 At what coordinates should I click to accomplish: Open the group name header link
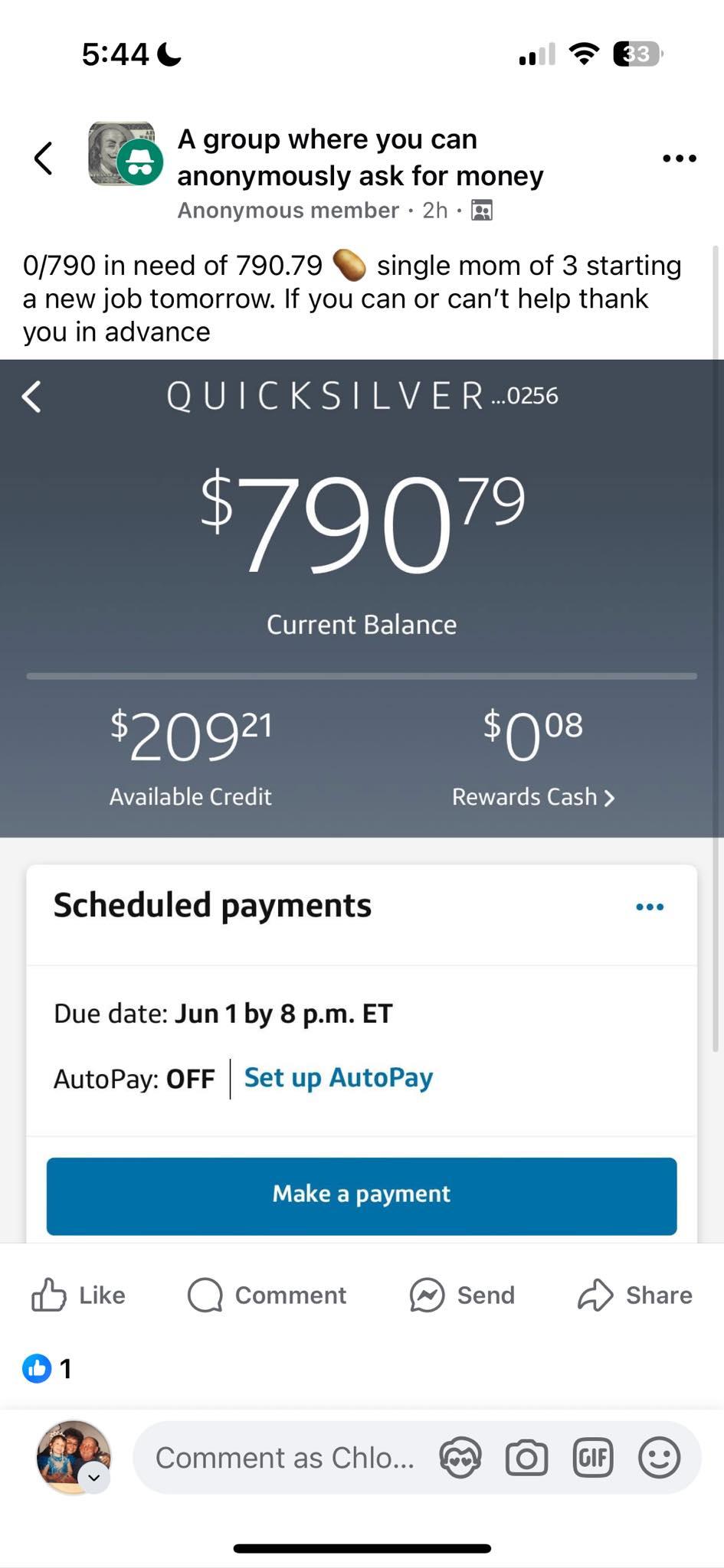(x=360, y=157)
